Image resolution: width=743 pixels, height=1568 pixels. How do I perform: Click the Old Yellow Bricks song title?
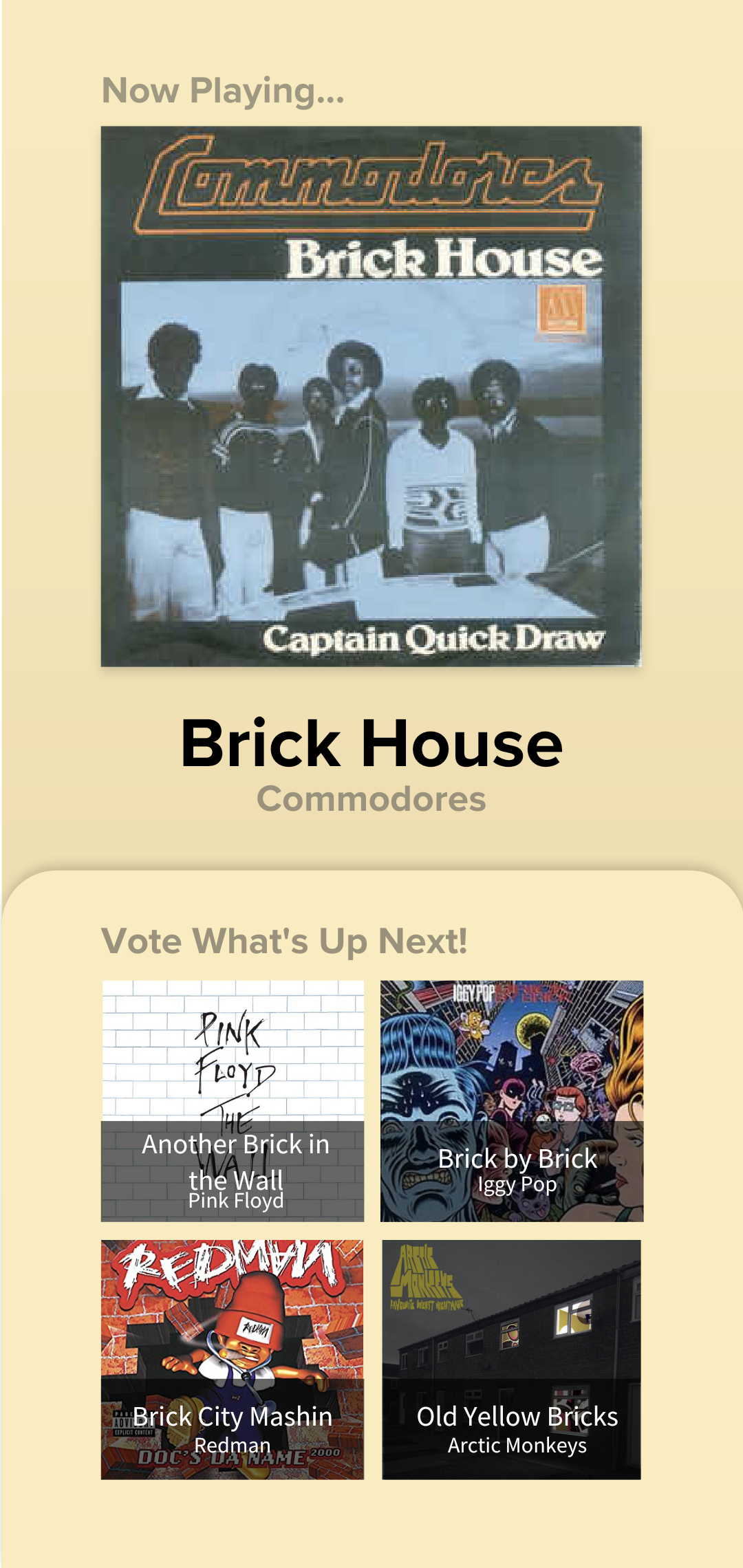(x=518, y=1417)
